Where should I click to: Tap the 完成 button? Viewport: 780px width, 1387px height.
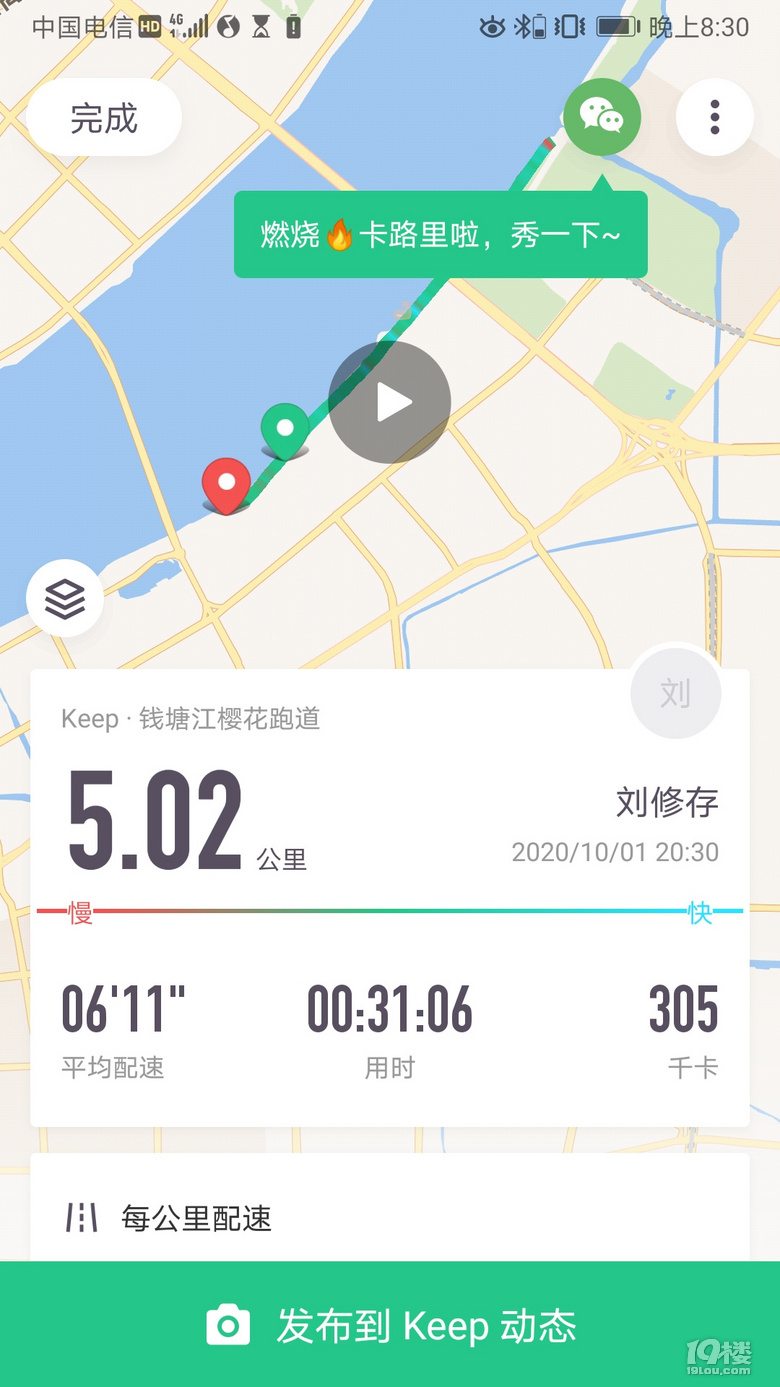click(x=104, y=118)
